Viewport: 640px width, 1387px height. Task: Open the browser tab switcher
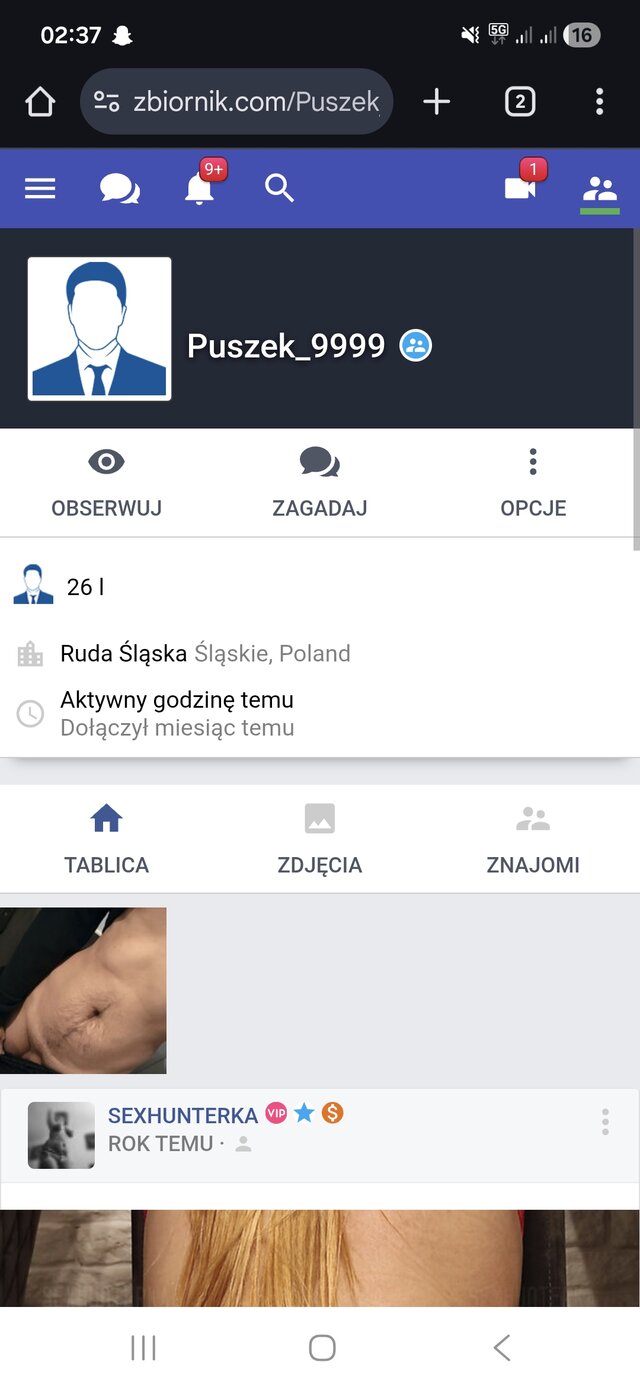tap(520, 101)
